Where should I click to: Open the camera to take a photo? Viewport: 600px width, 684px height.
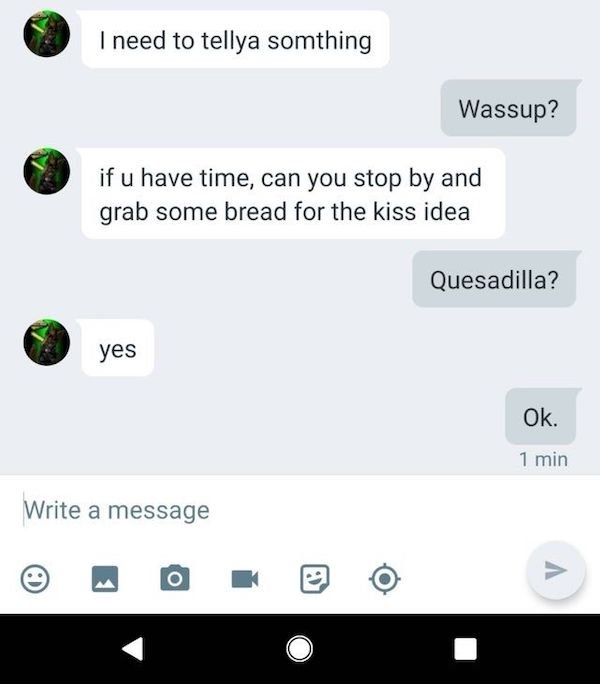click(x=174, y=577)
